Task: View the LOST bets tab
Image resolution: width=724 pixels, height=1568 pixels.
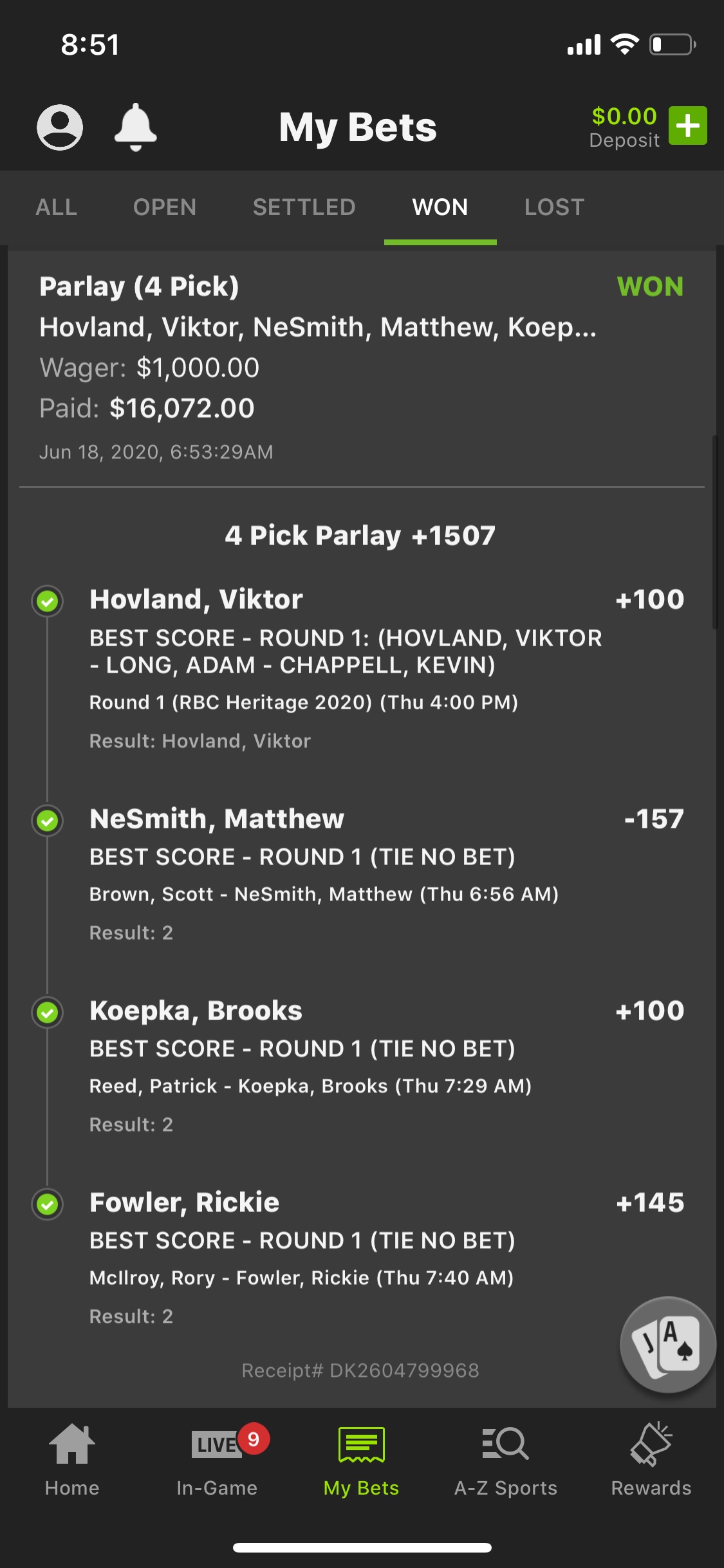Action: (555, 207)
